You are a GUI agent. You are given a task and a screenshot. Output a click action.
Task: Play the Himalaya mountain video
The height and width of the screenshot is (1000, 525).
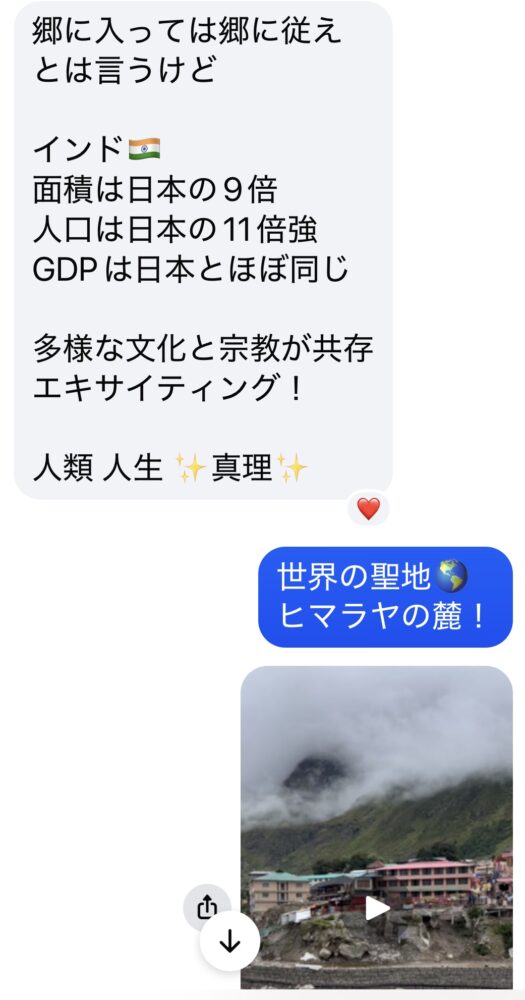(377, 908)
